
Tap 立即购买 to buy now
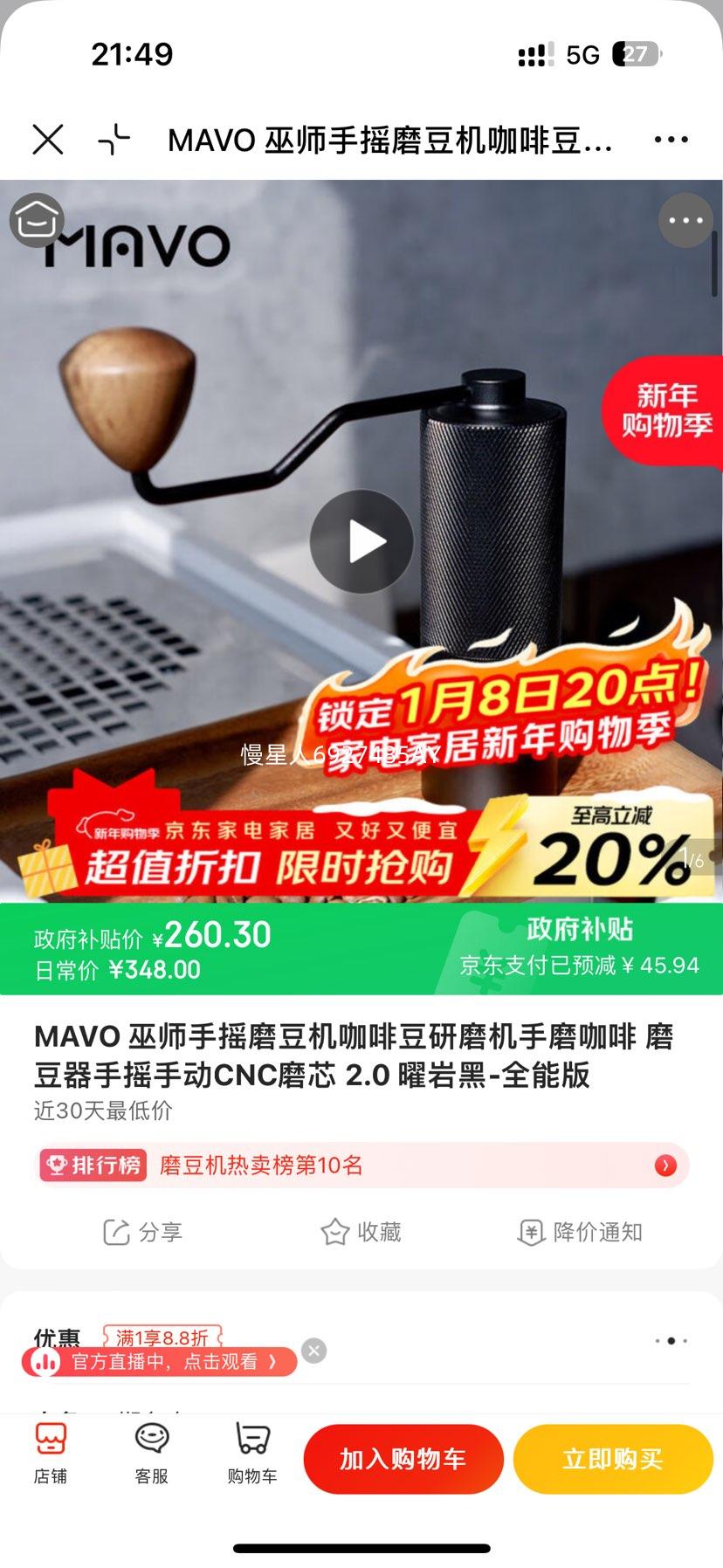point(611,1458)
